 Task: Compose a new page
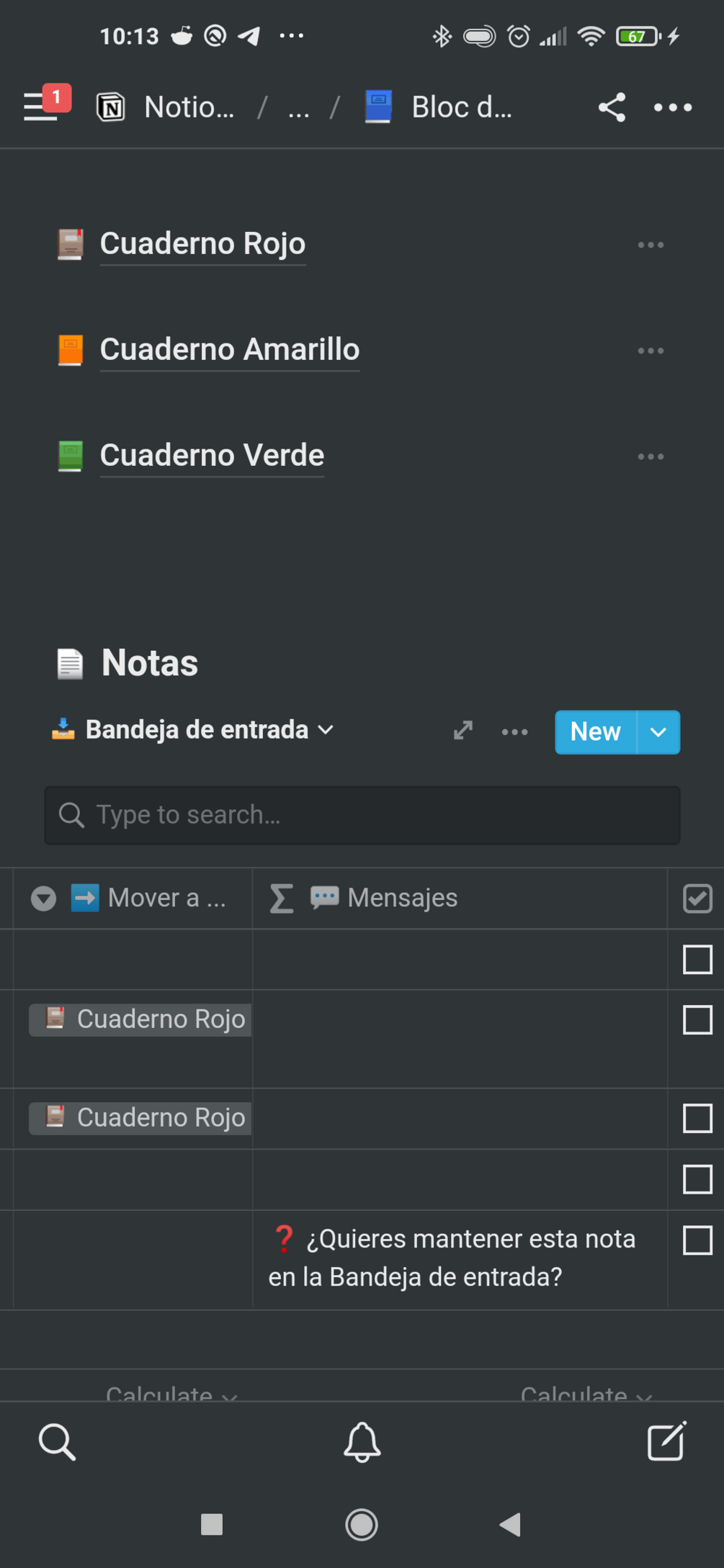click(666, 1441)
